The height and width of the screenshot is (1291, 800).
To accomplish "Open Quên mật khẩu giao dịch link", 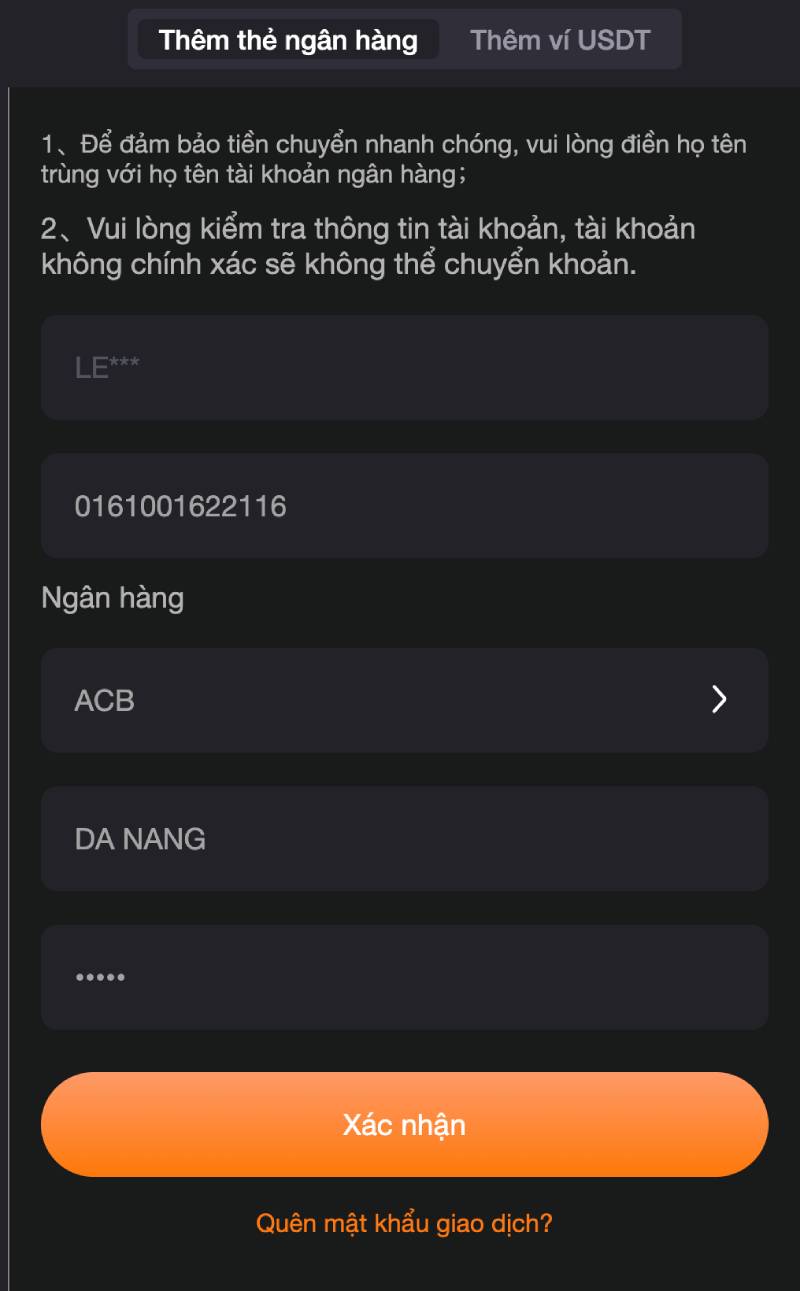I will click(x=404, y=1223).
